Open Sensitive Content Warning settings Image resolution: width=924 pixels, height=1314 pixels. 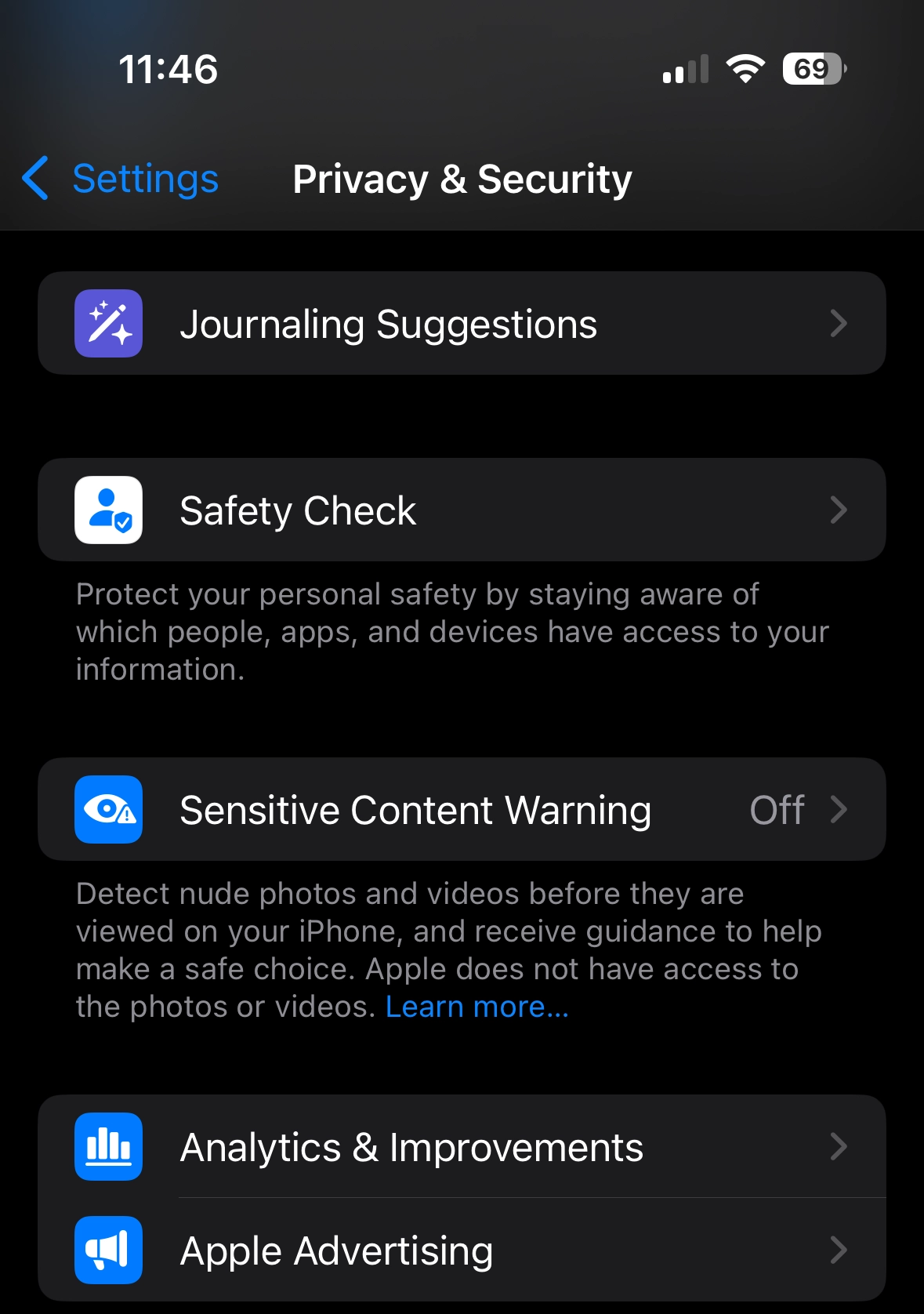462,810
